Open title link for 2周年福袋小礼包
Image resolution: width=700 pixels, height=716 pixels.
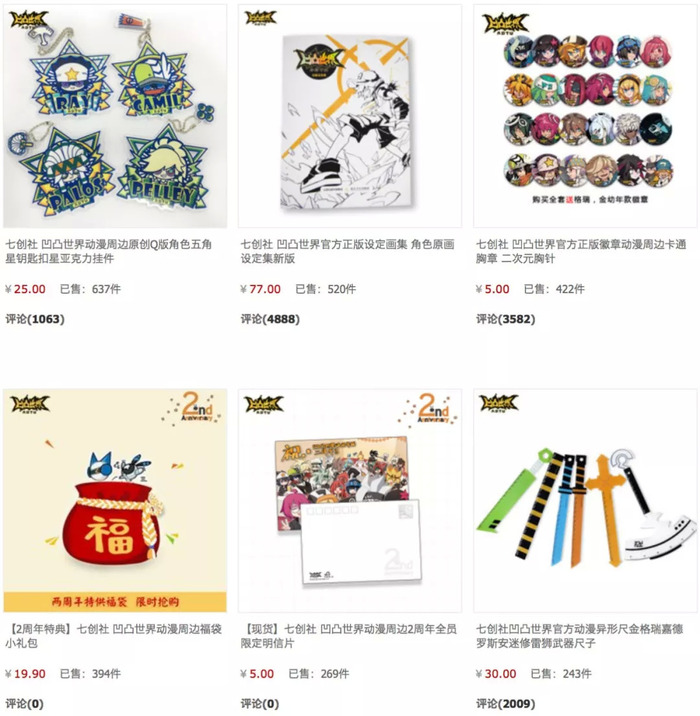point(110,637)
